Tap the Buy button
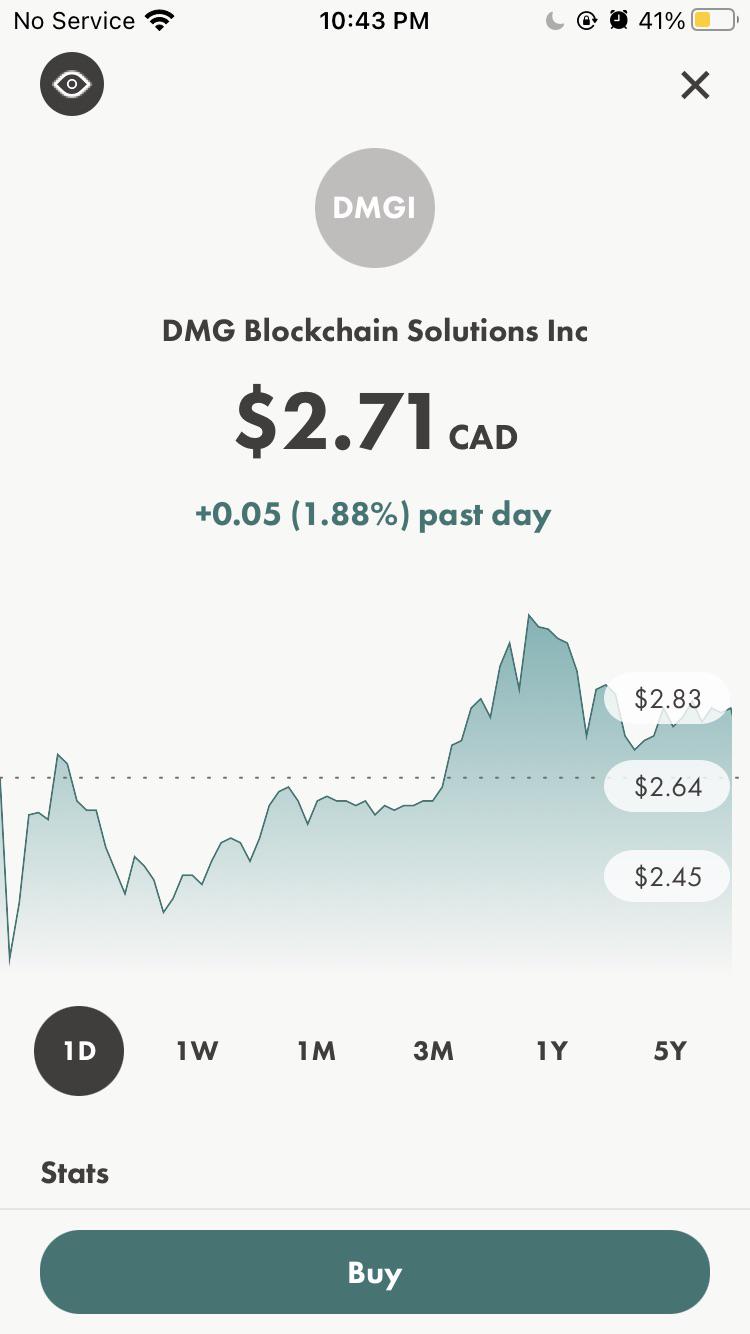Screen dimensions: 750x1334 [375, 1272]
